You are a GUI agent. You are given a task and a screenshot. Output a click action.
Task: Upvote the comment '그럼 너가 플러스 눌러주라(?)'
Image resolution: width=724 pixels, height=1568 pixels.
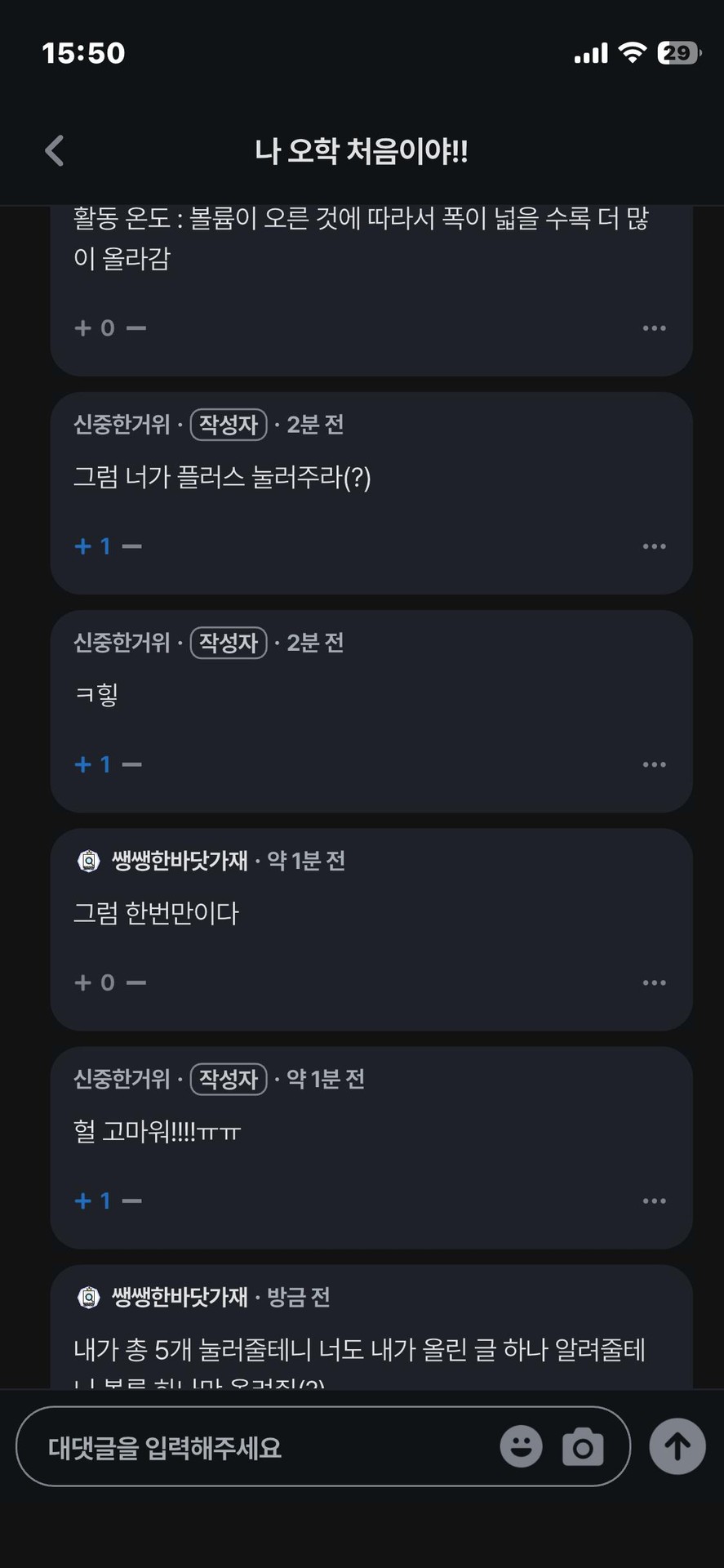point(82,546)
